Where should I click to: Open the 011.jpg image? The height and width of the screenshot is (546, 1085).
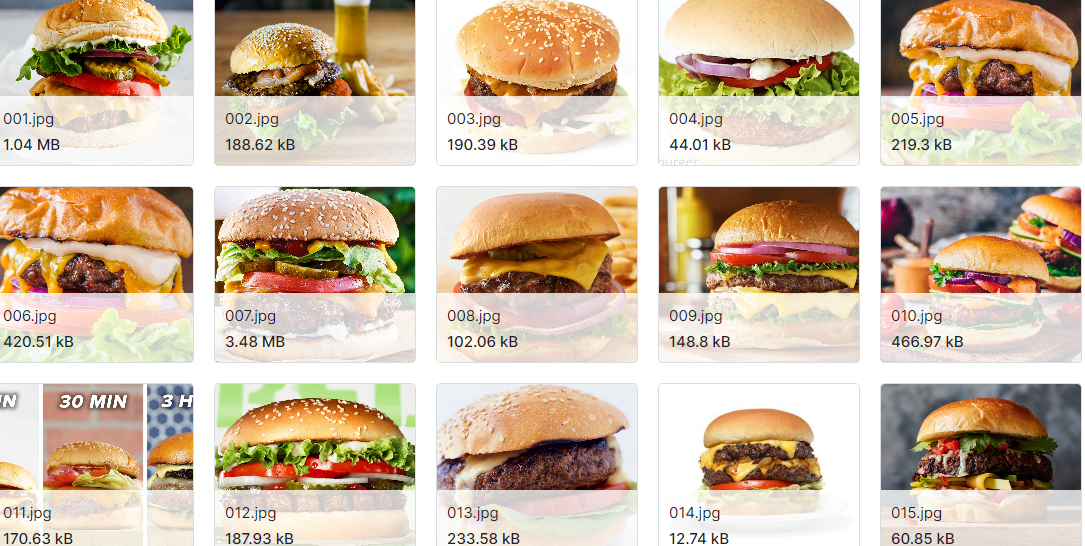point(96,450)
